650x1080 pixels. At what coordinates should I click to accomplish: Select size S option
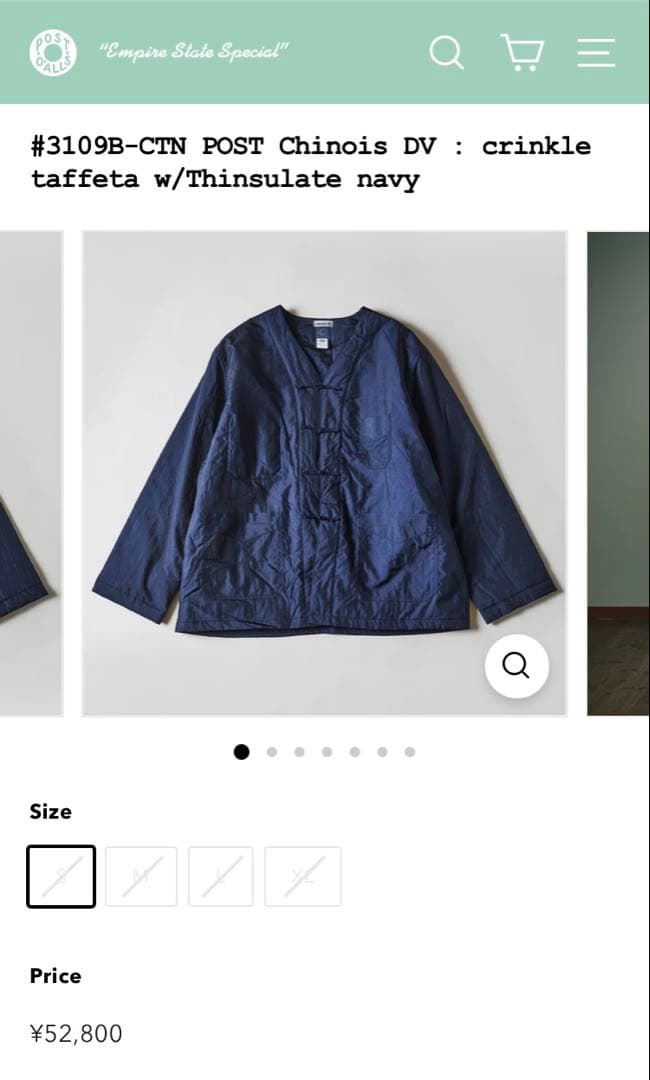click(x=61, y=877)
